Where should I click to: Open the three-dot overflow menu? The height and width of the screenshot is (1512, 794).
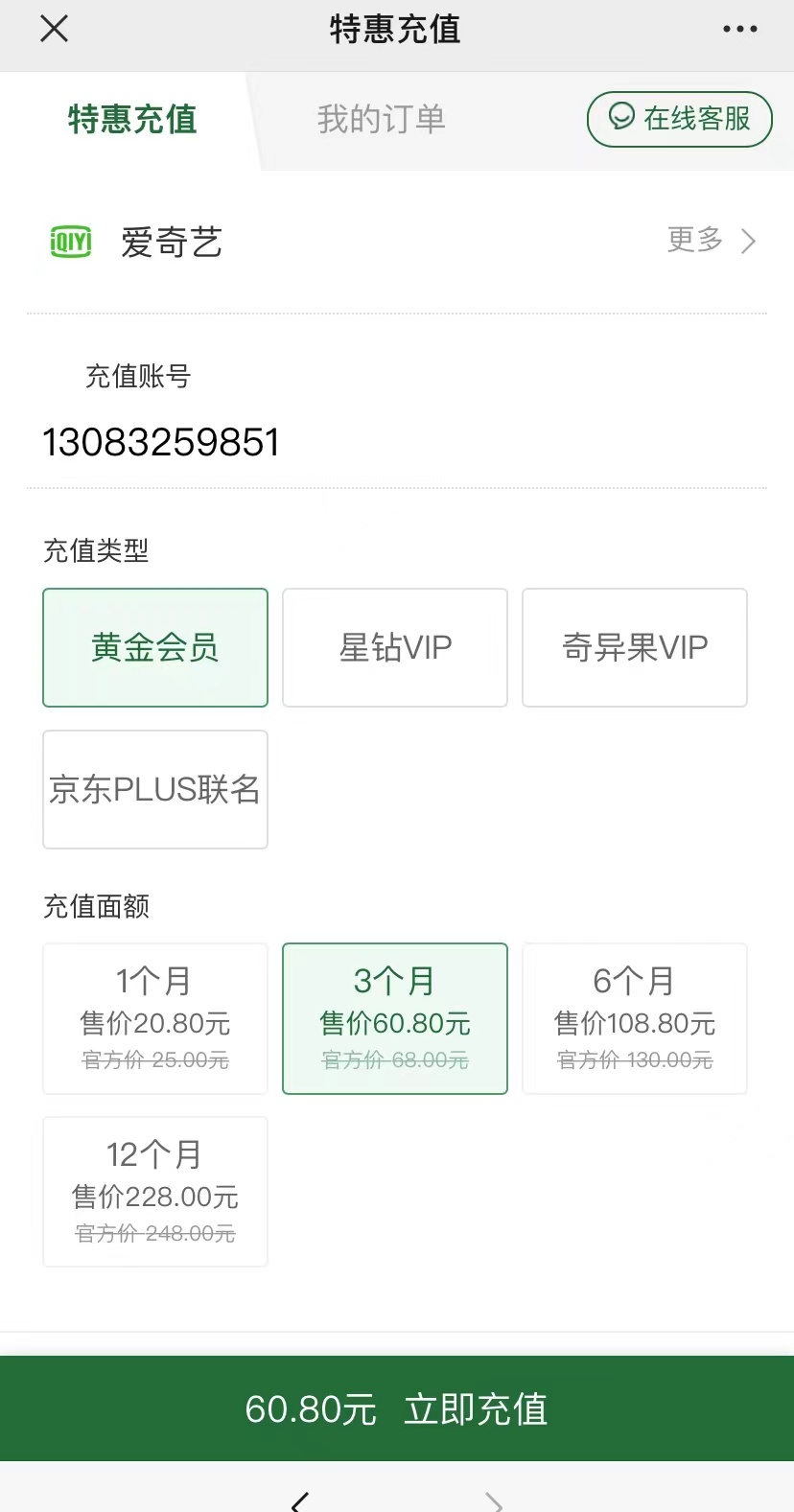coord(739,29)
